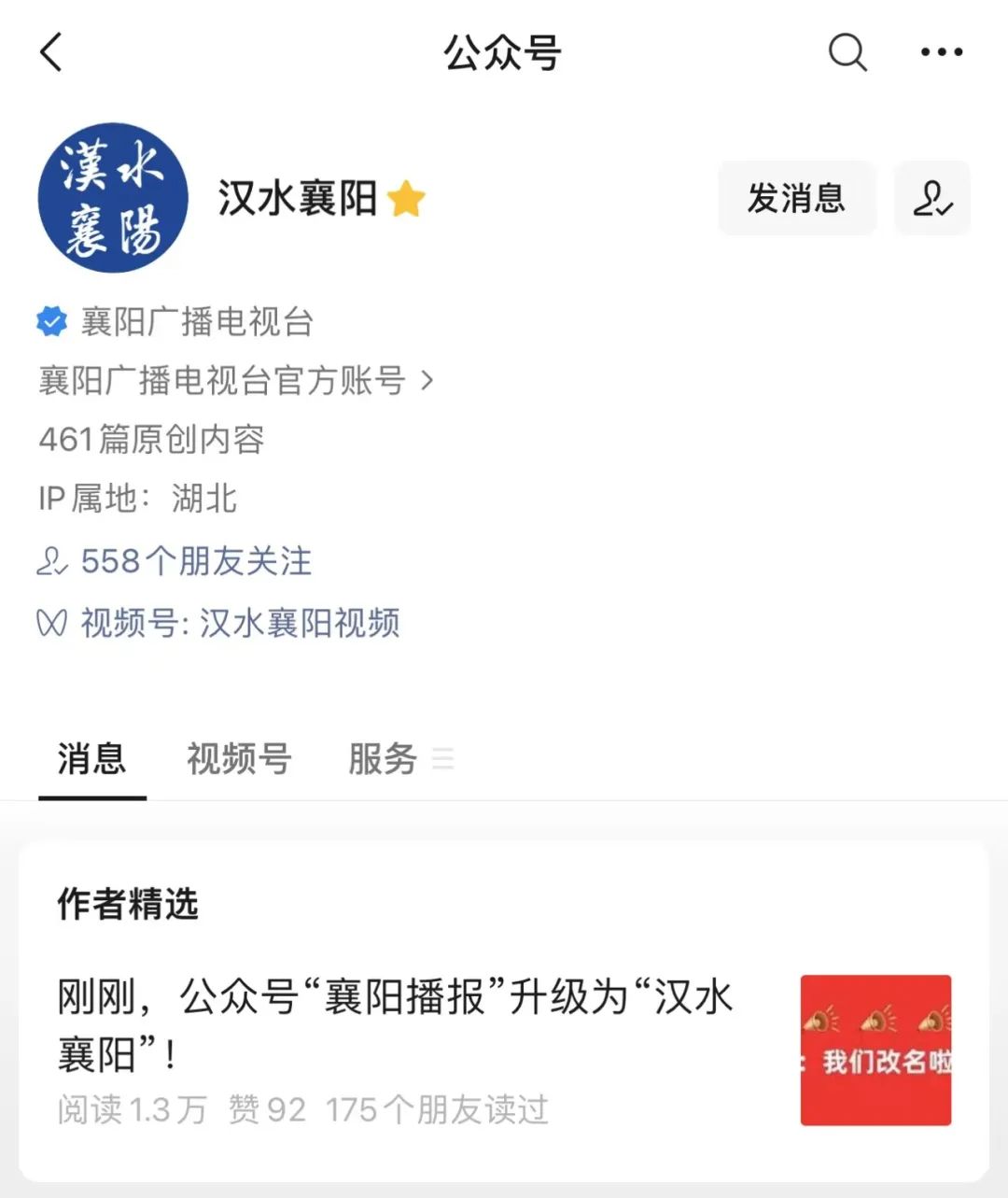Tap the 发消息 button

coord(796,198)
